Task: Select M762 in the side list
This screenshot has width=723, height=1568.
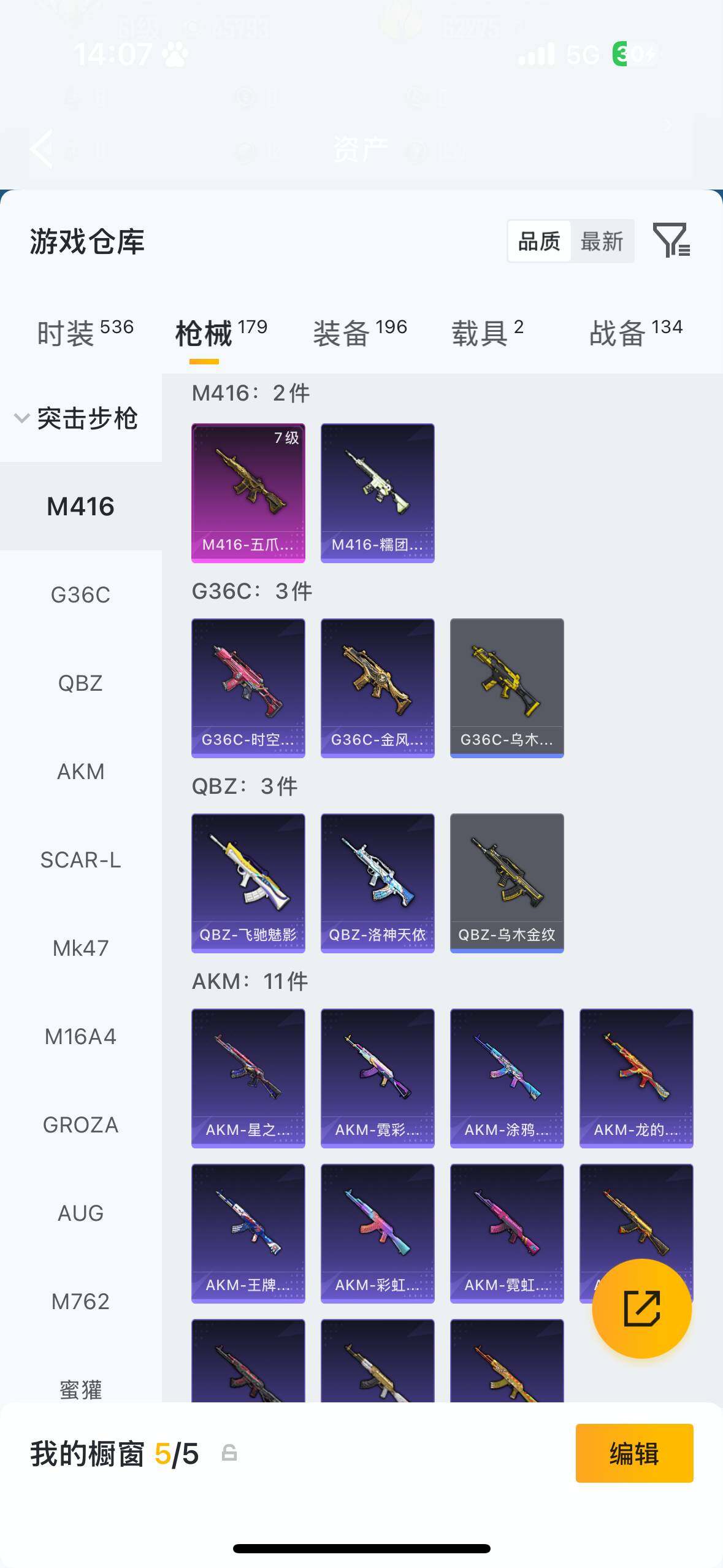Action: point(80,1302)
